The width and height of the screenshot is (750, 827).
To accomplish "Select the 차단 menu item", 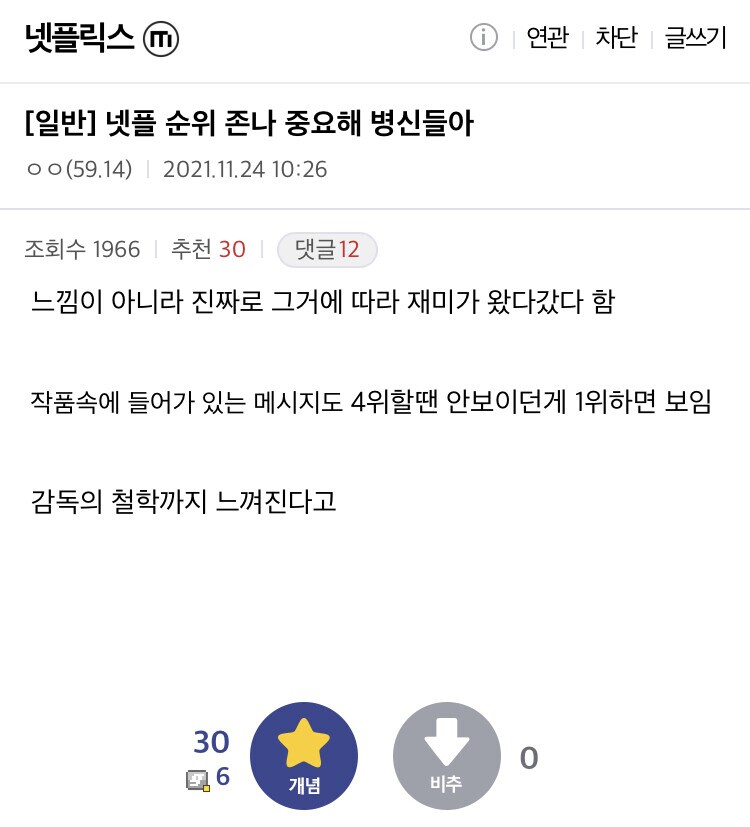I will point(617,38).
